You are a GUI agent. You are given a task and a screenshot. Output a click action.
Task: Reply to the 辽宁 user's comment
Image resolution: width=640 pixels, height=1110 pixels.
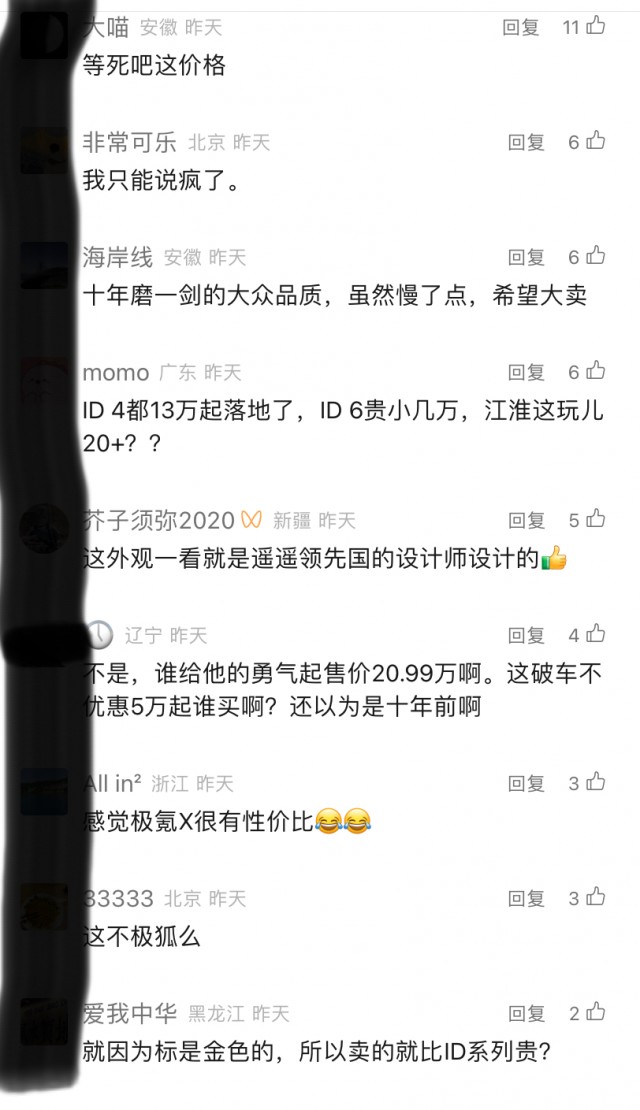526,636
